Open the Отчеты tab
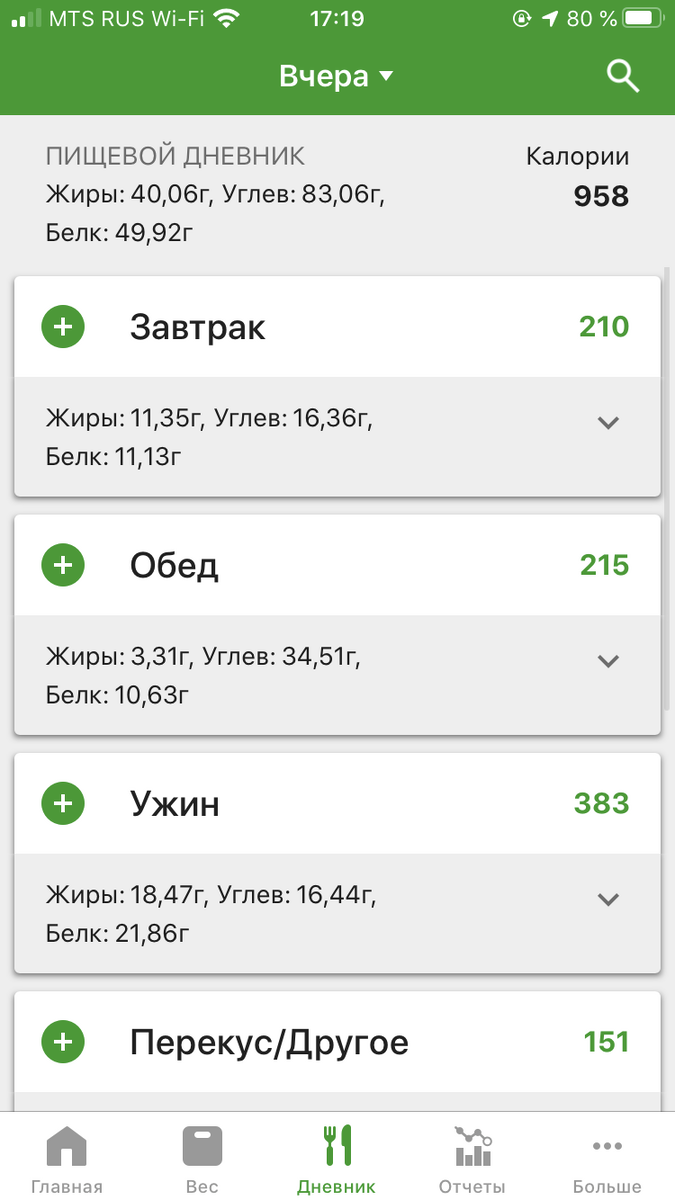Screen dimensions: 675x1200 (x=472, y=1159)
